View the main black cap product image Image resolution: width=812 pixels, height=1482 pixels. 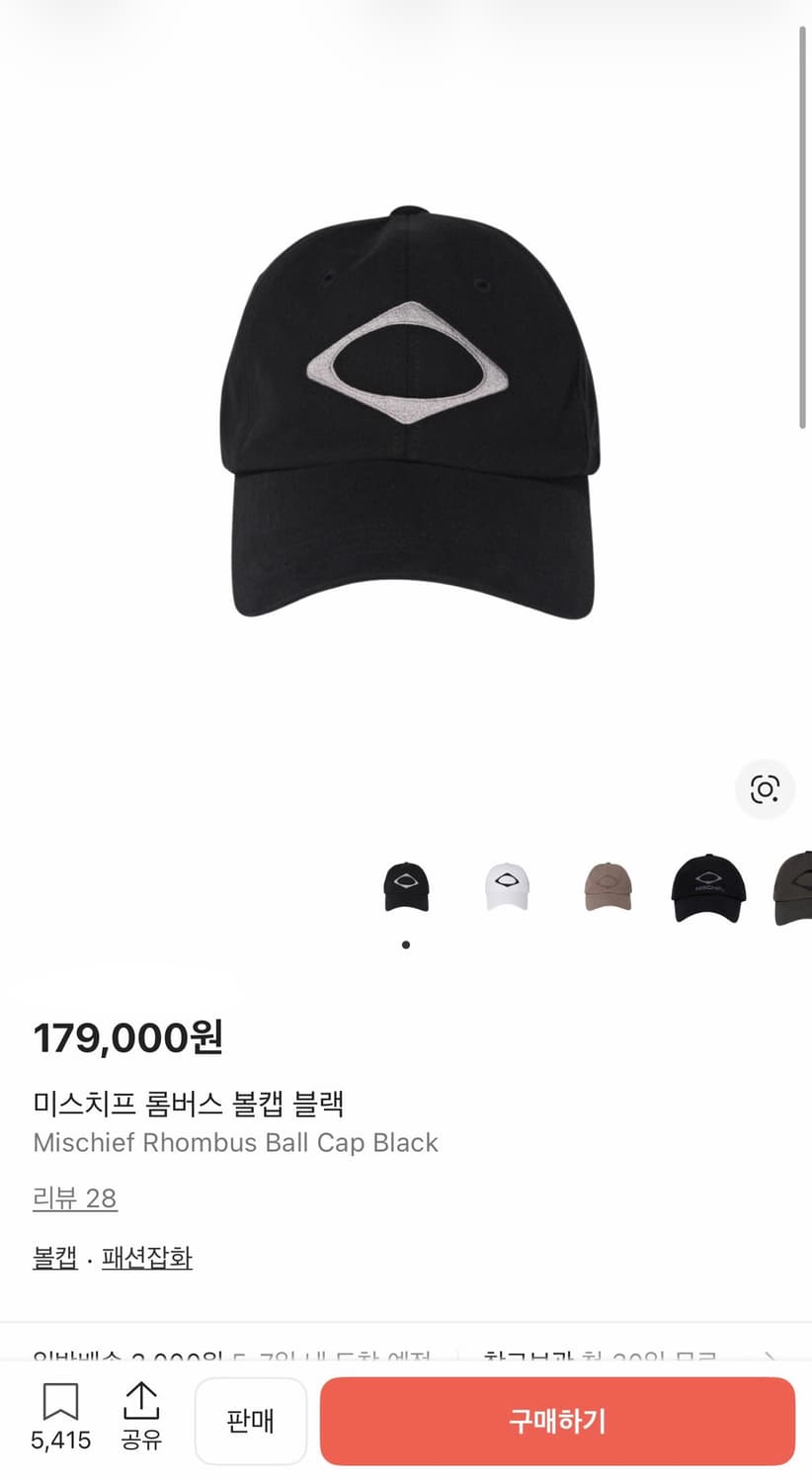pyautogui.click(x=405, y=415)
